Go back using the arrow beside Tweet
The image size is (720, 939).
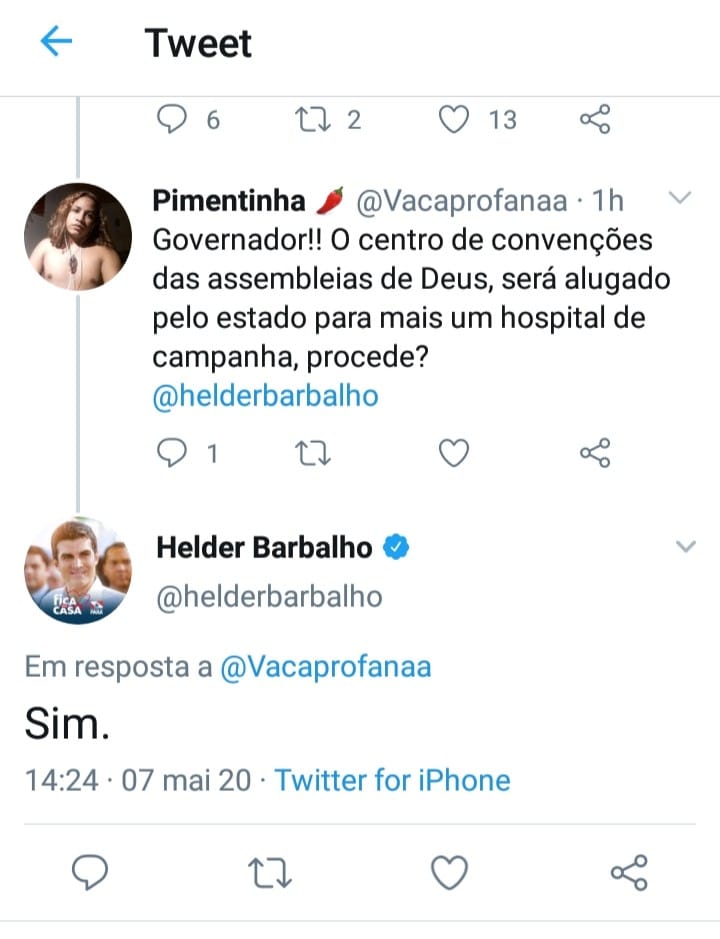point(56,42)
